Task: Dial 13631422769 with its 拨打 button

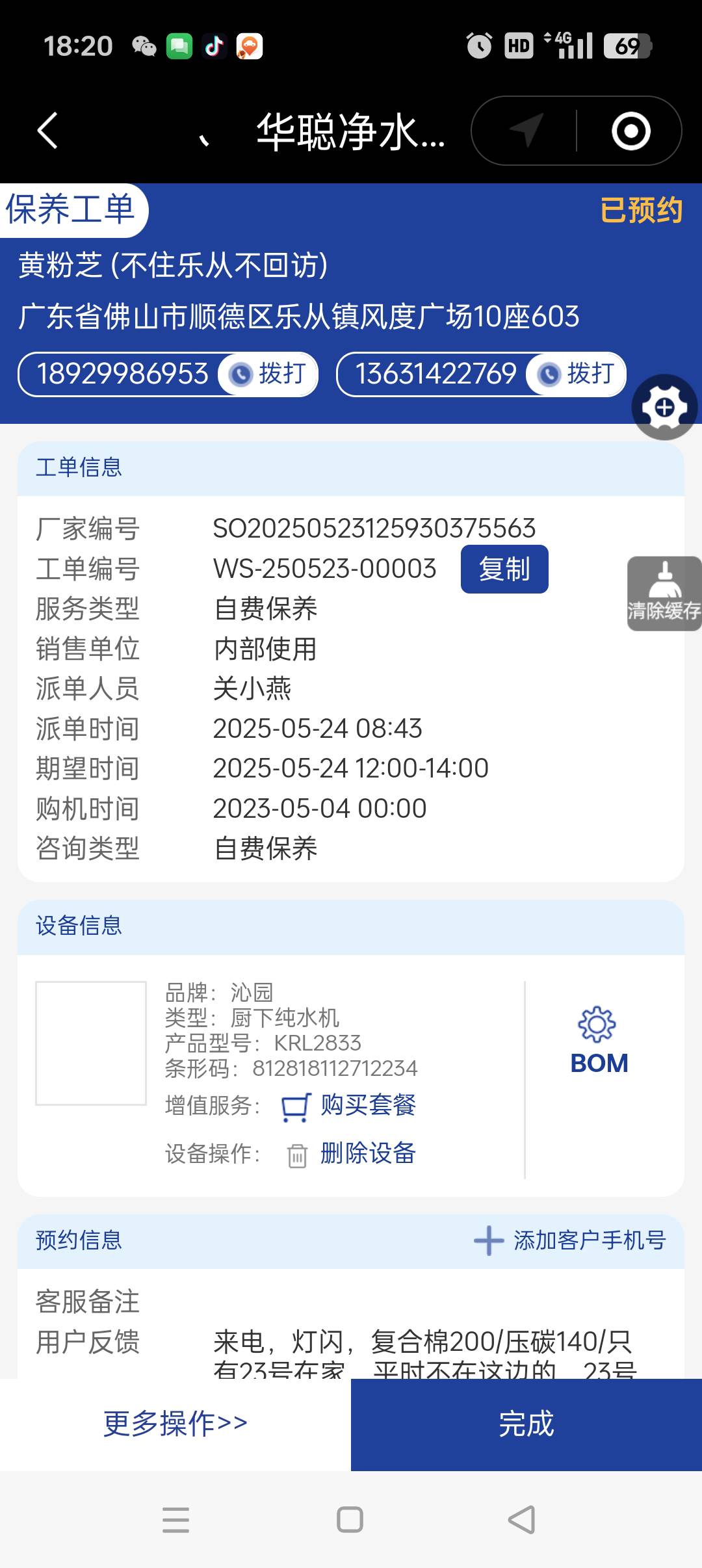Action: [577, 374]
